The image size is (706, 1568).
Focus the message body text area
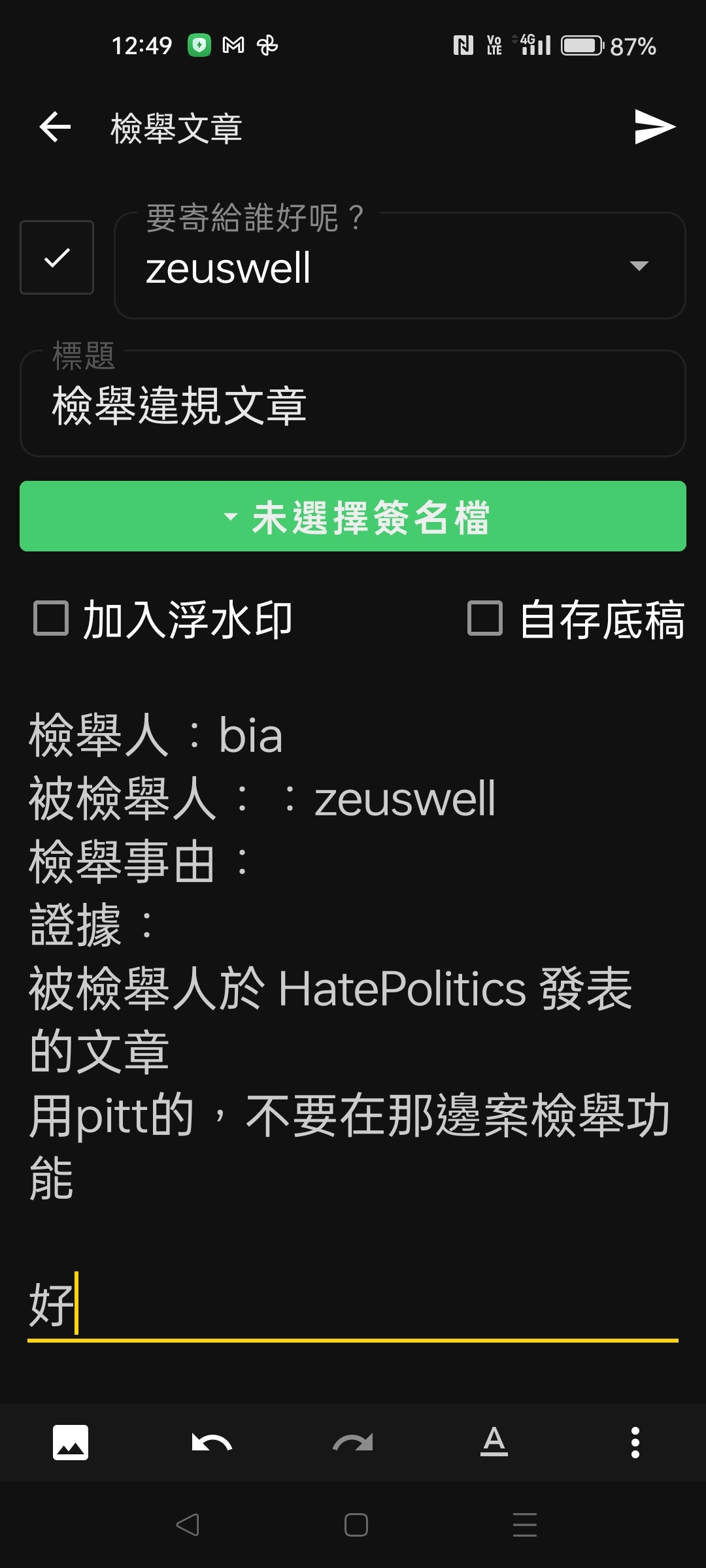(x=353, y=1022)
